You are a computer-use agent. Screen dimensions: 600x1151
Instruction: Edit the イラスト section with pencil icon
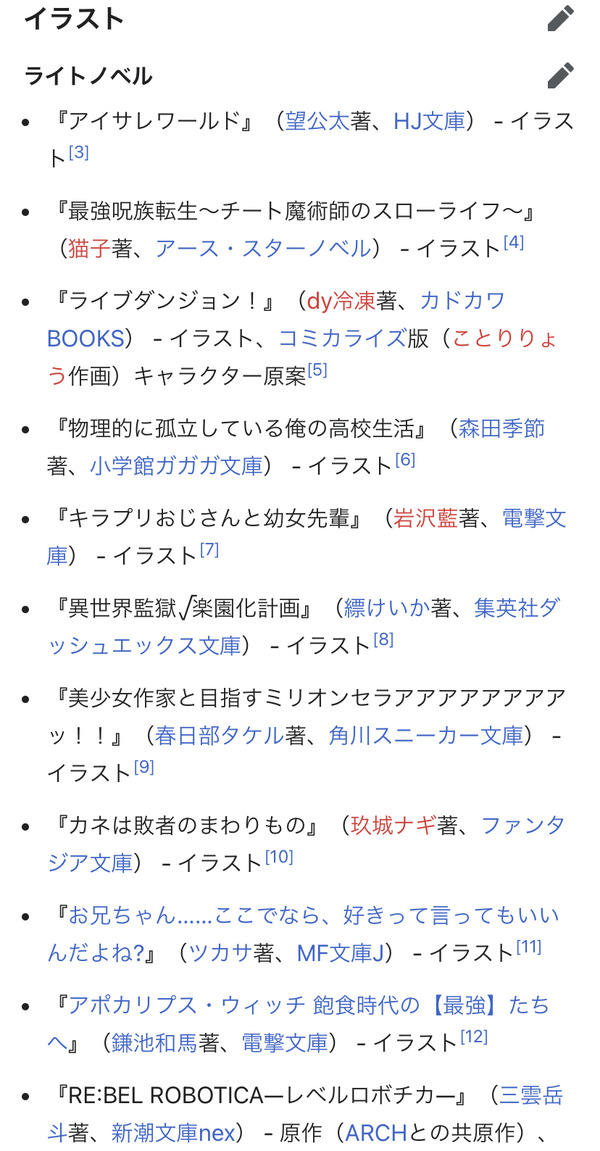click(561, 18)
